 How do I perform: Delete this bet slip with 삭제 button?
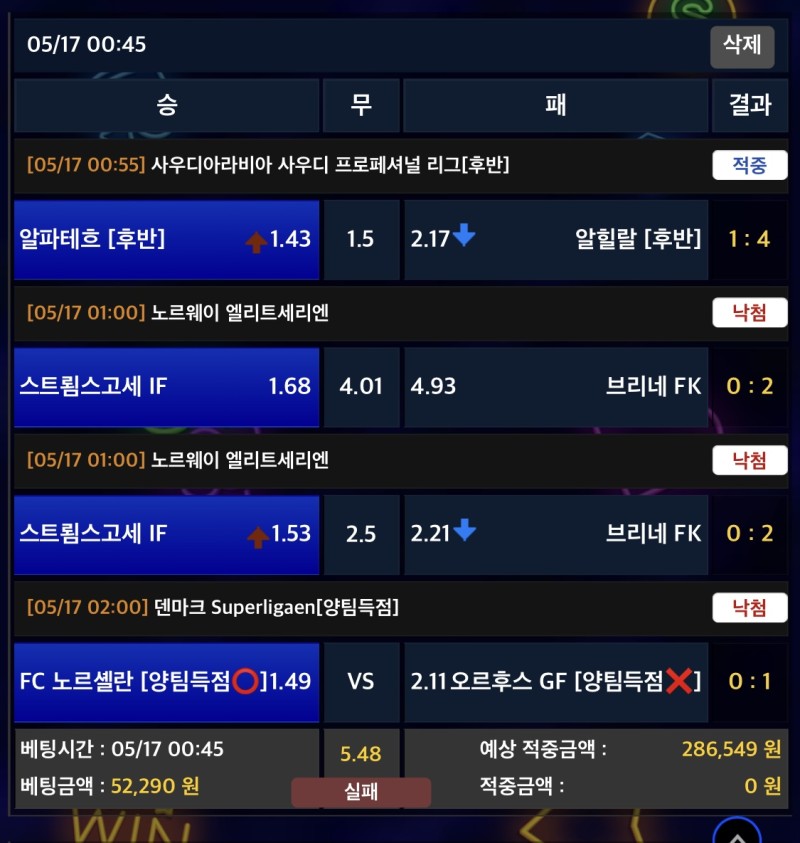(x=742, y=46)
